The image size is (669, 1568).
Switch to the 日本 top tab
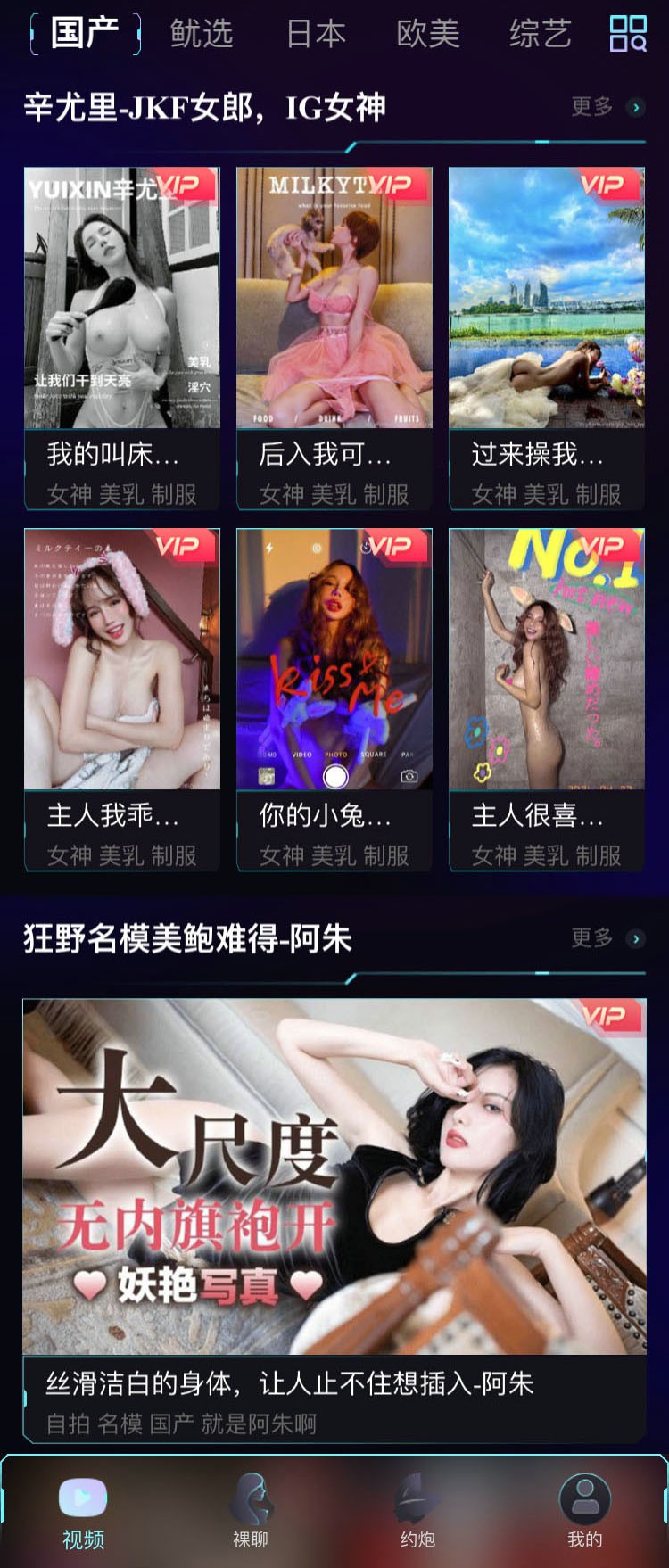click(x=316, y=34)
